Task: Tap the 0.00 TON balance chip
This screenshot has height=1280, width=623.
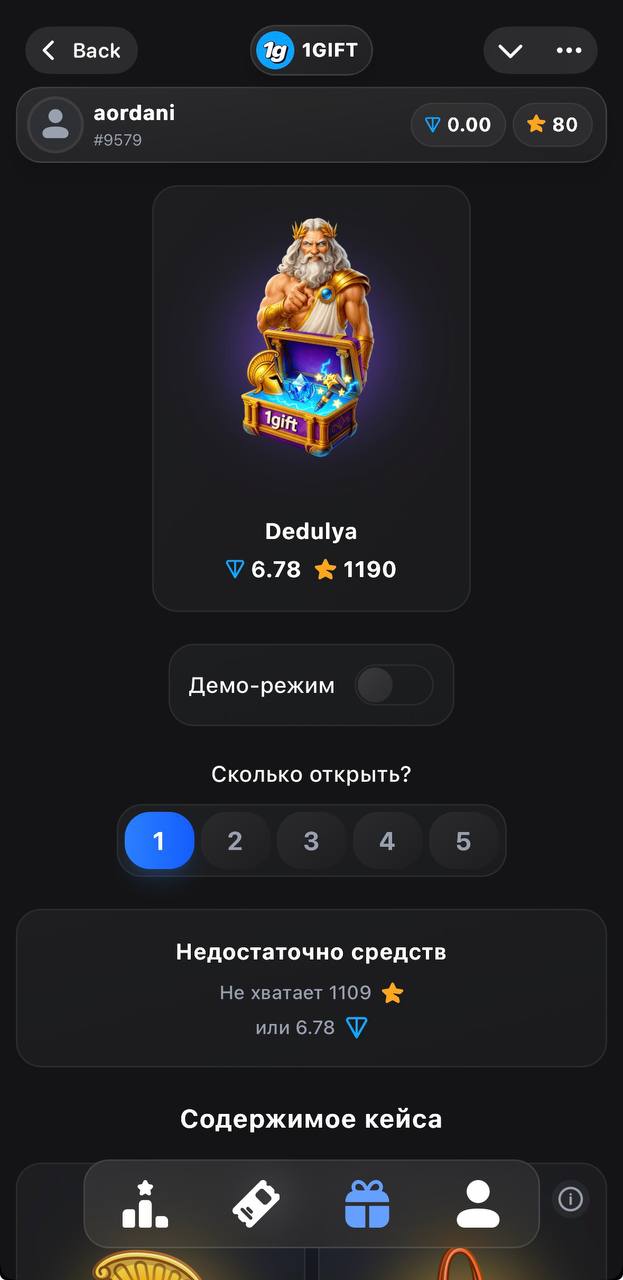Action: [458, 125]
